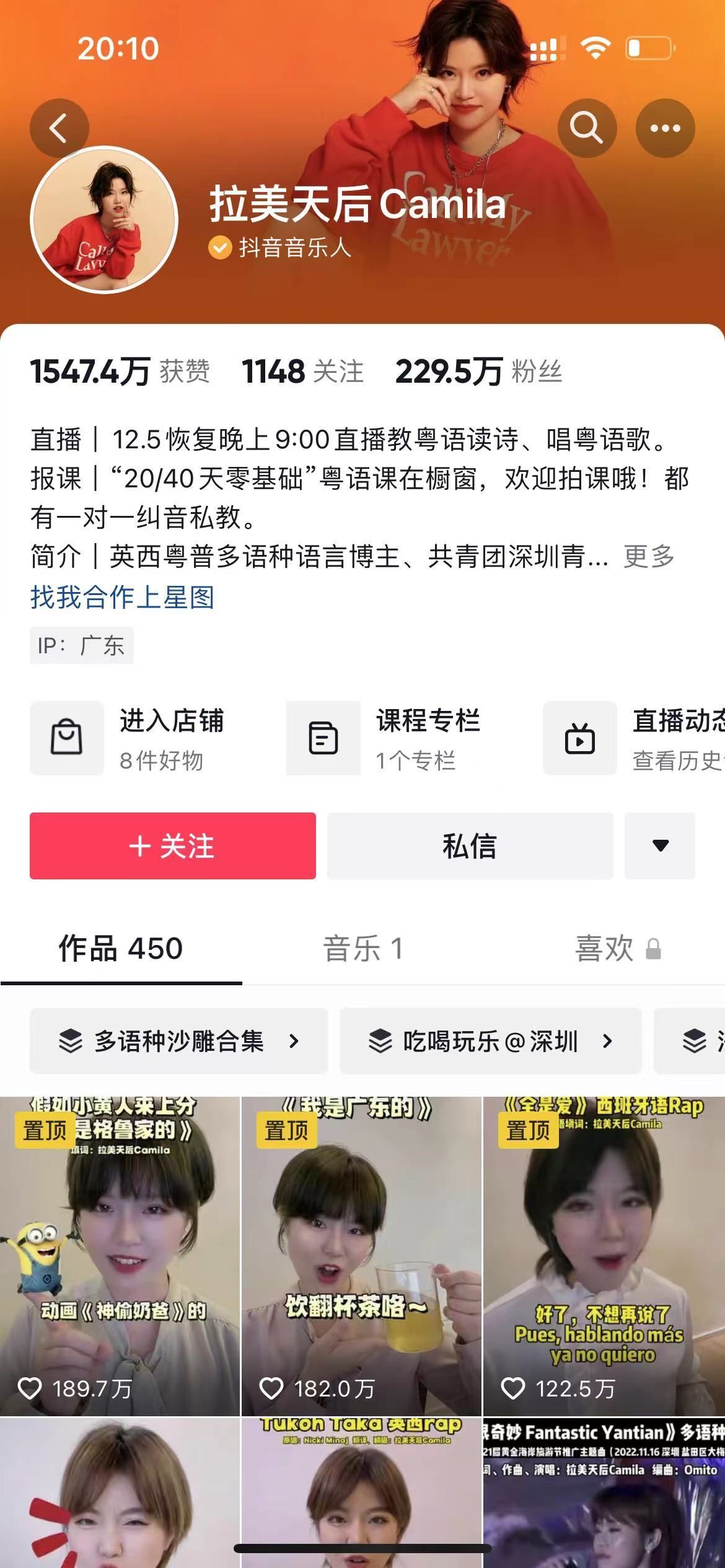This screenshot has width=725, height=1568.
Task: Play the pinned 《我是广东的》 video
Action: point(361,1257)
